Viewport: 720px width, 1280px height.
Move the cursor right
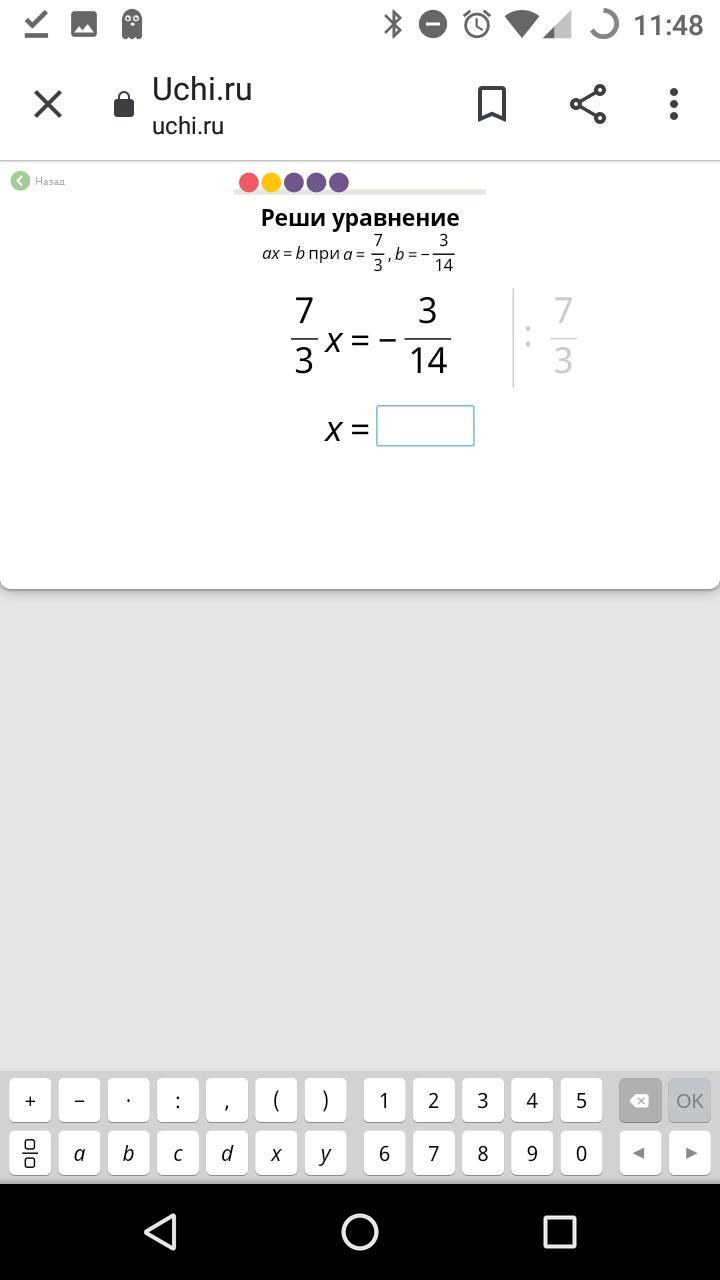pos(689,1154)
